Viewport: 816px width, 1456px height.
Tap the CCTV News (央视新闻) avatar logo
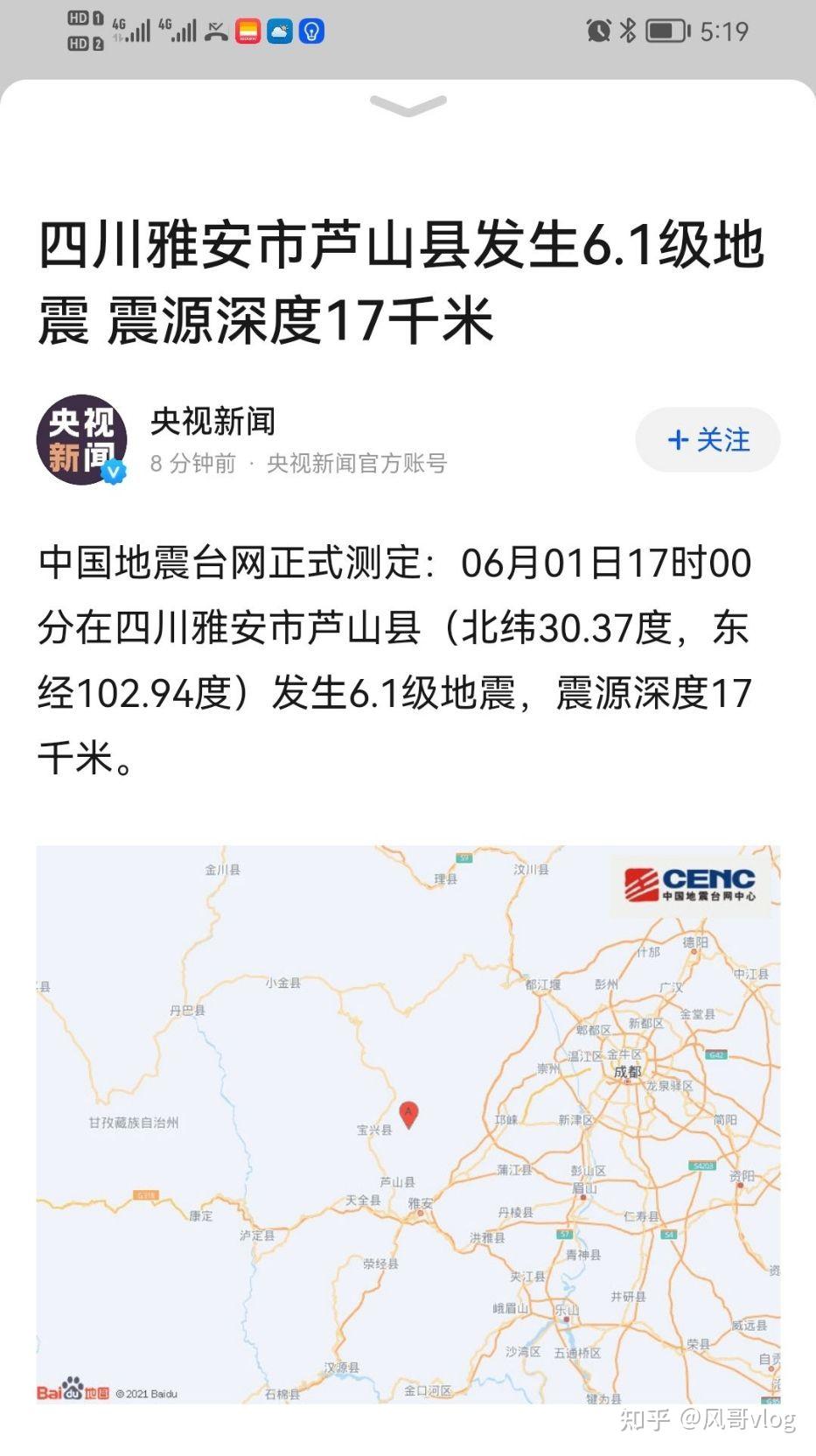tap(81, 437)
